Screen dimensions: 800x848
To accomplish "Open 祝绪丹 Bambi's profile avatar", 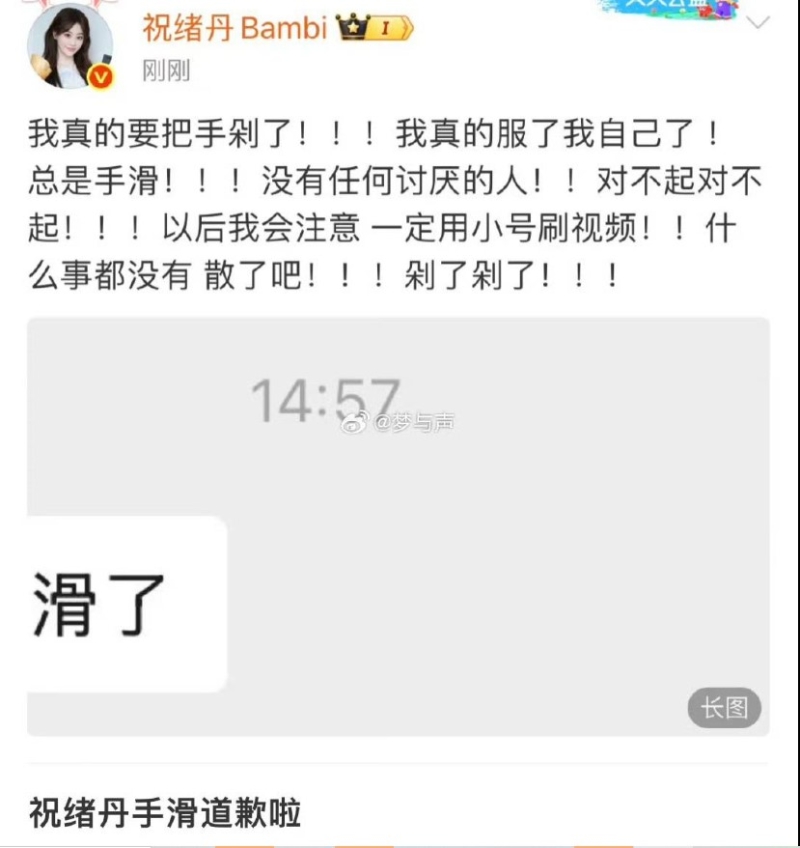I will [x=69, y=46].
